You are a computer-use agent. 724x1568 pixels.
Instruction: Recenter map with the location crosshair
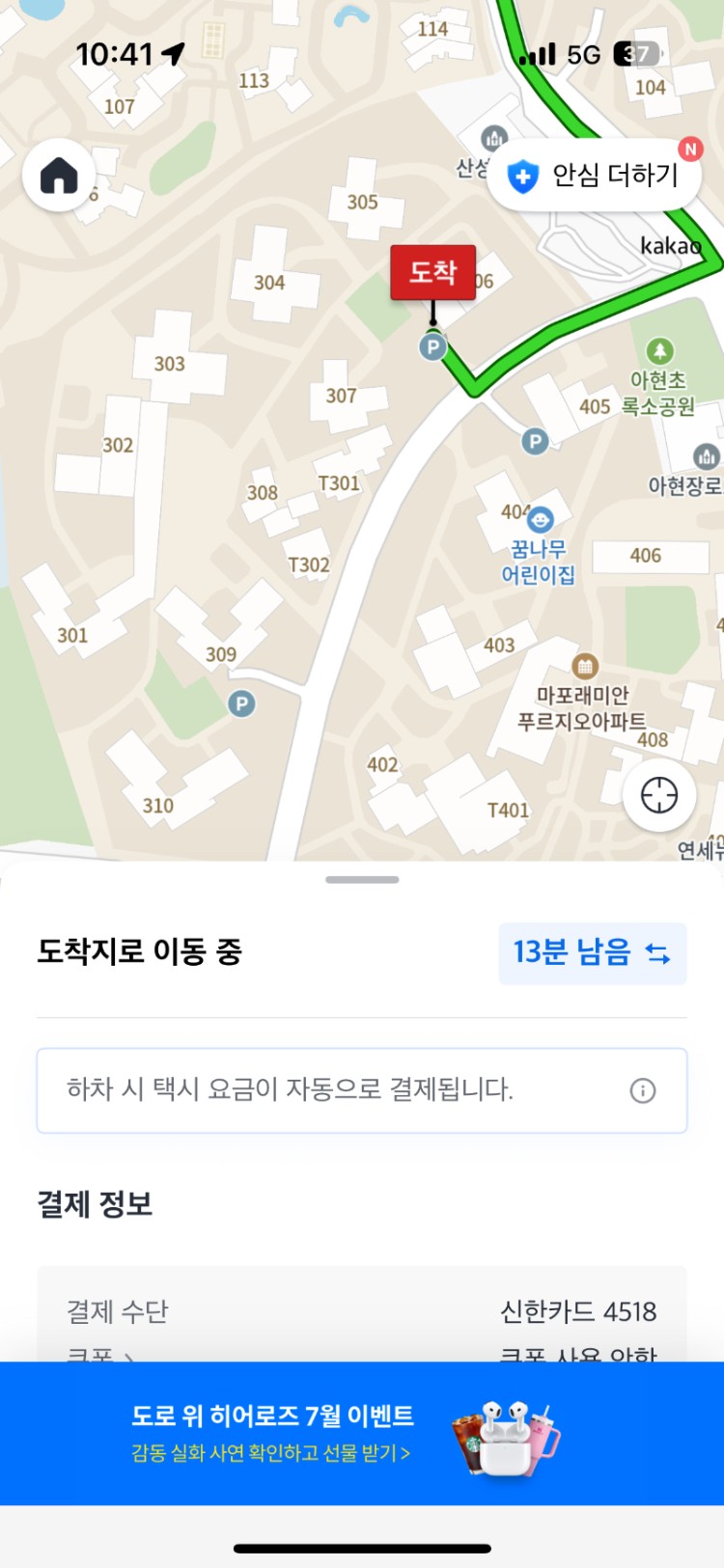coord(659,795)
